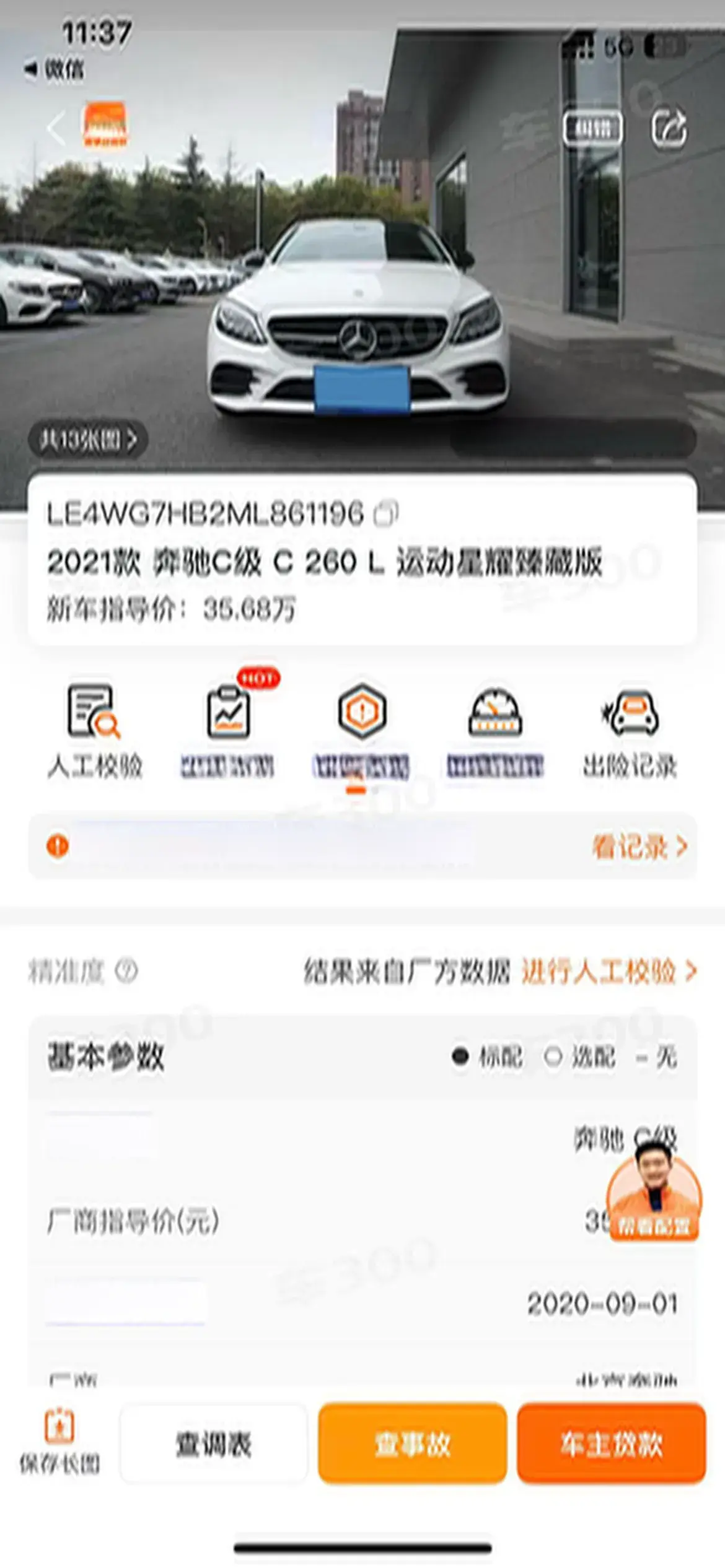Image resolution: width=725 pixels, height=1568 pixels.
Task: Copy the VIN LE4WG7HB2ML861196
Action: 386,514
